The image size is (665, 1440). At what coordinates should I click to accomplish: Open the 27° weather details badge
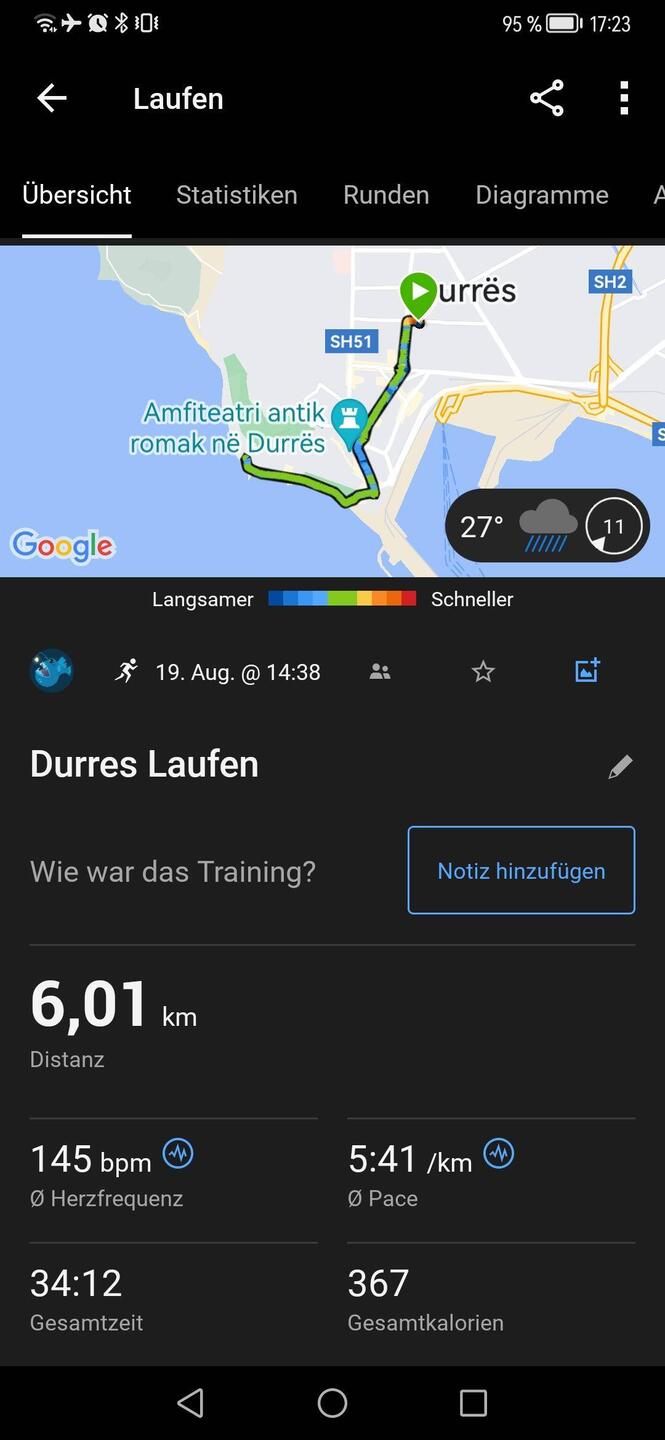[547, 526]
